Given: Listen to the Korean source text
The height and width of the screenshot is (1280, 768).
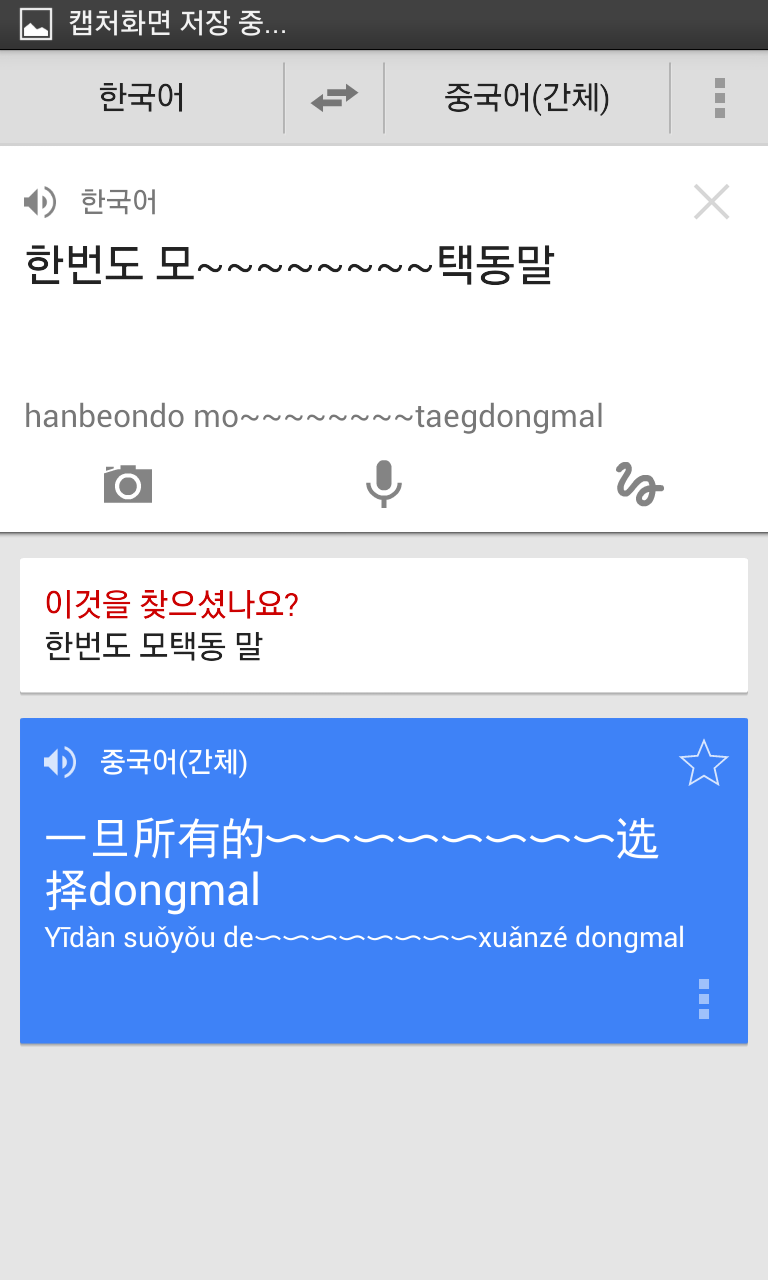Looking at the screenshot, I should (x=40, y=203).
